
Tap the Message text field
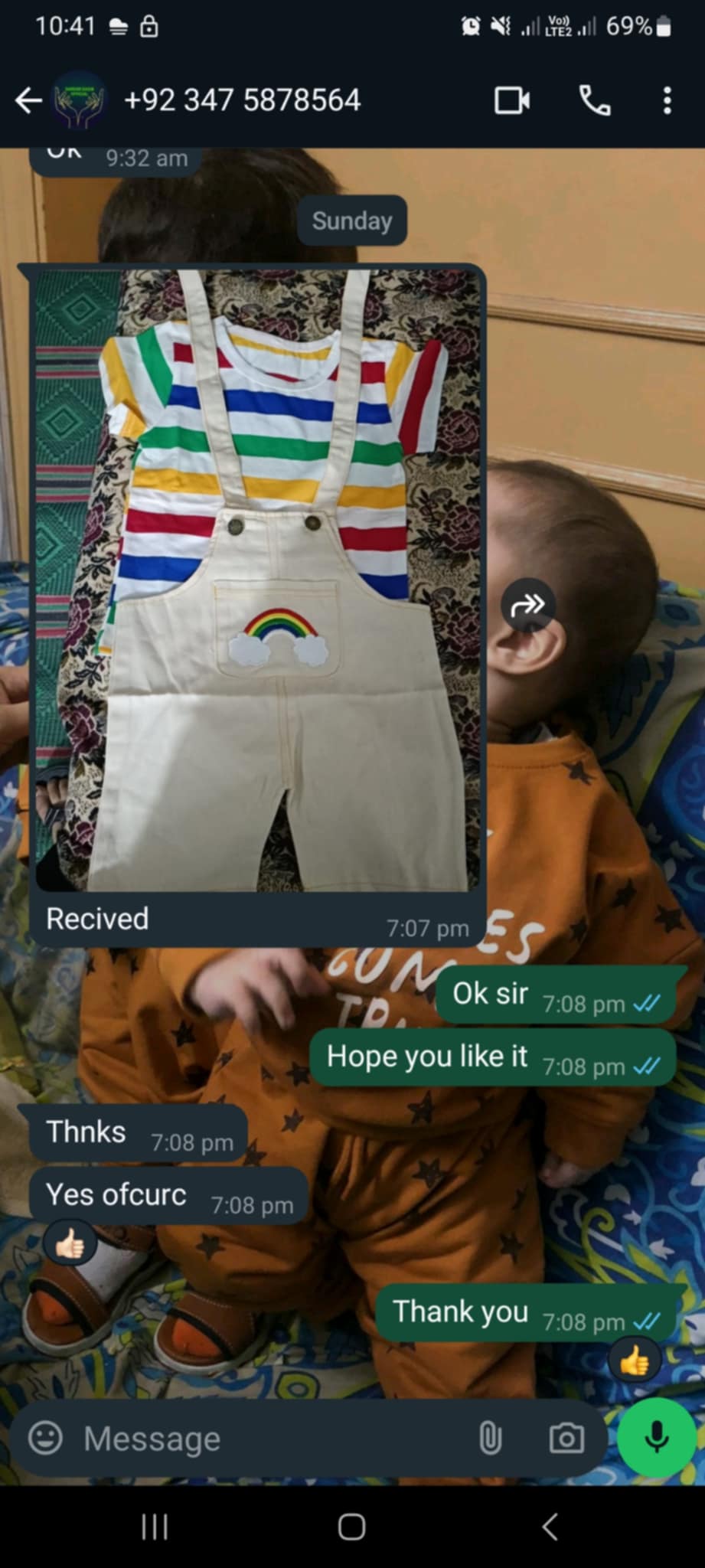tap(268, 1439)
